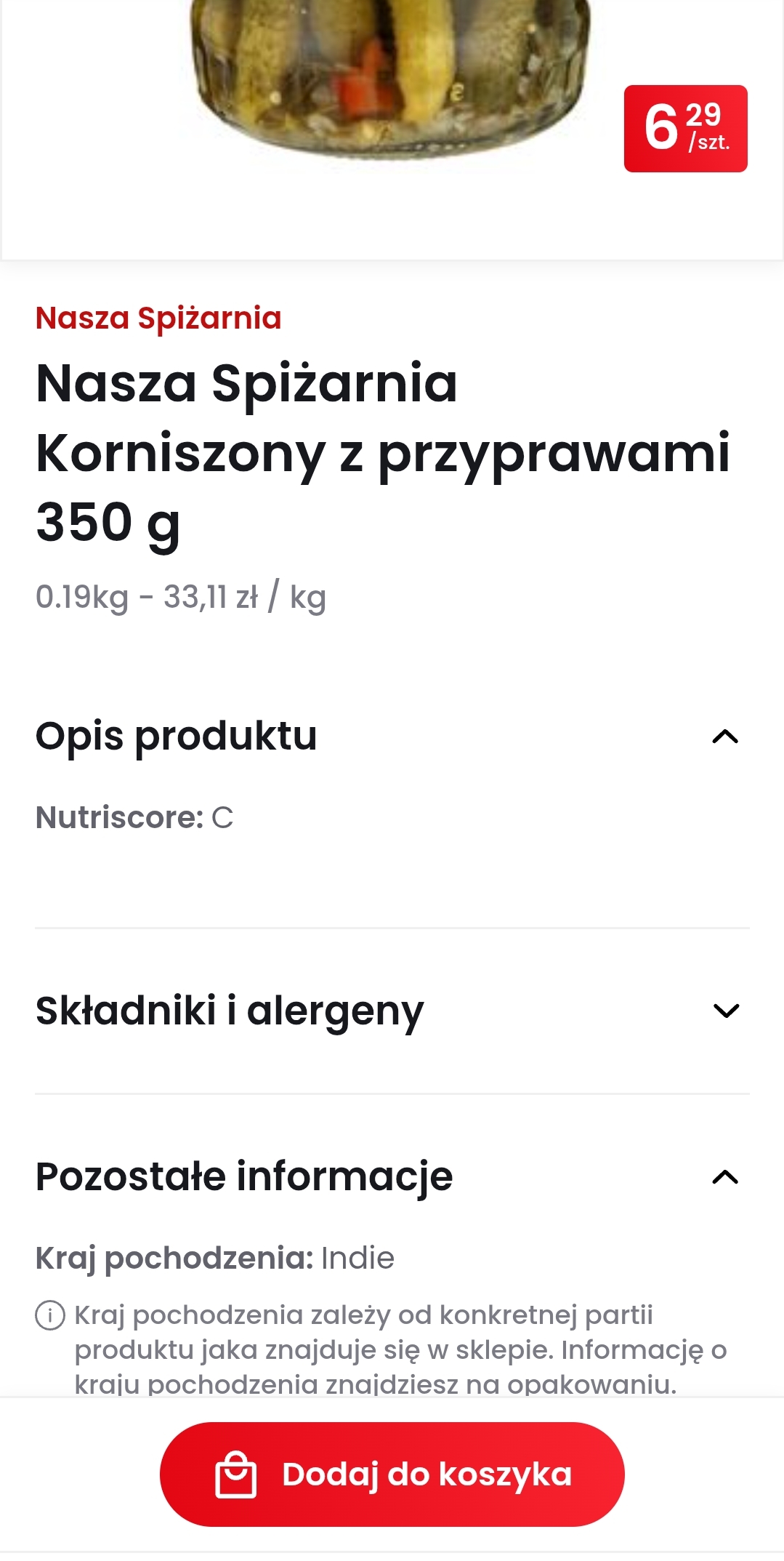Expand Składniki i alergeny section

click(725, 1011)
